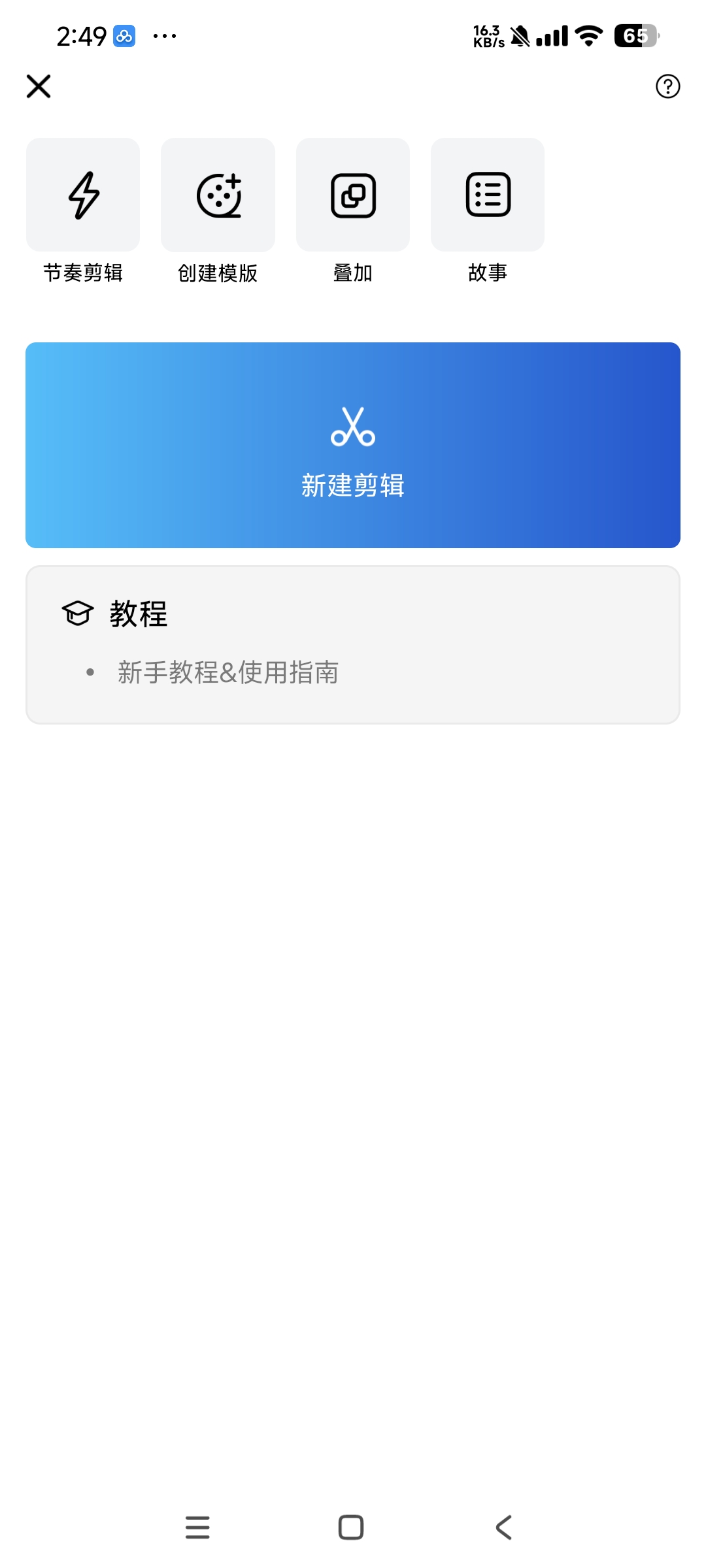Open the help question mark icon
Image resolution: width=706 pixels, height=1568 pixels.
point(667,86)
